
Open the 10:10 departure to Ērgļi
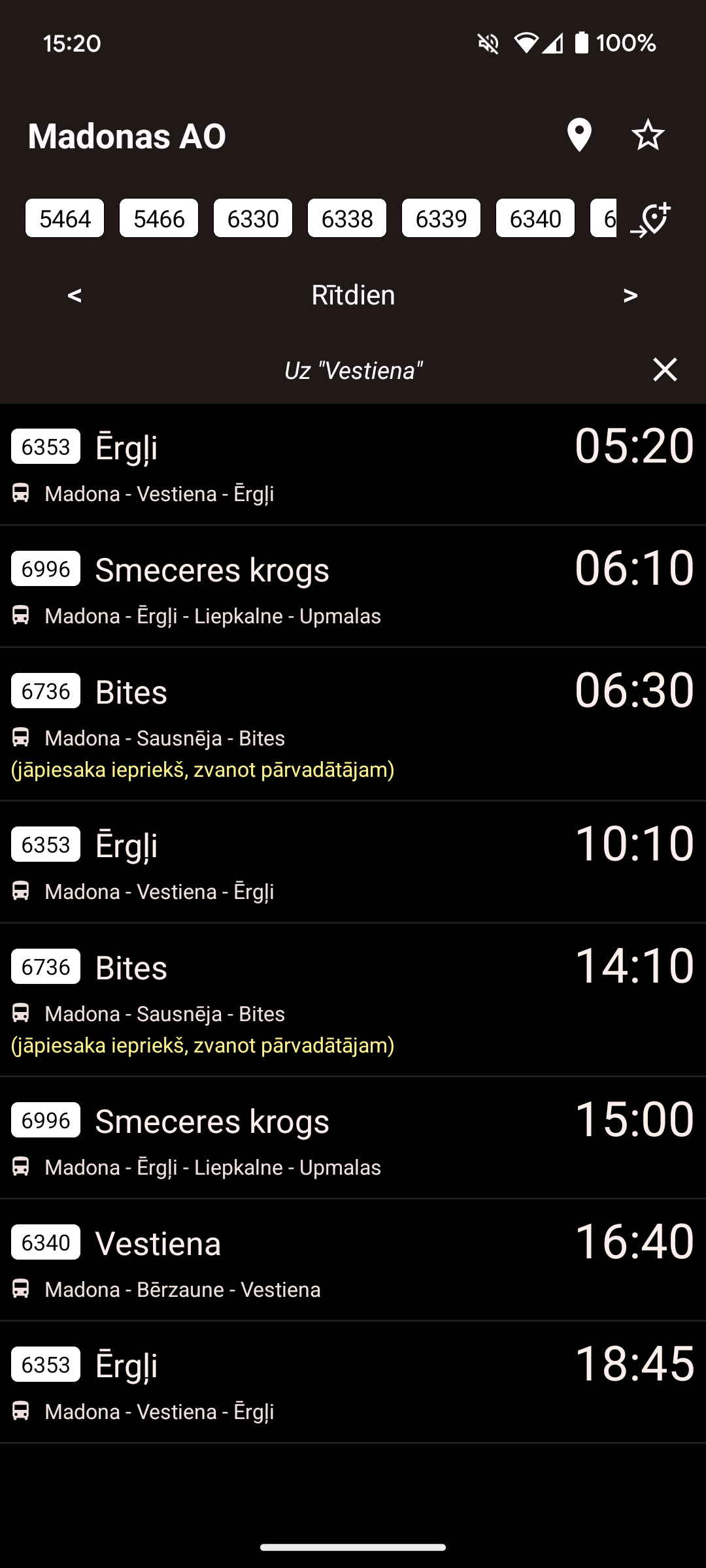(x=353, y=862)
